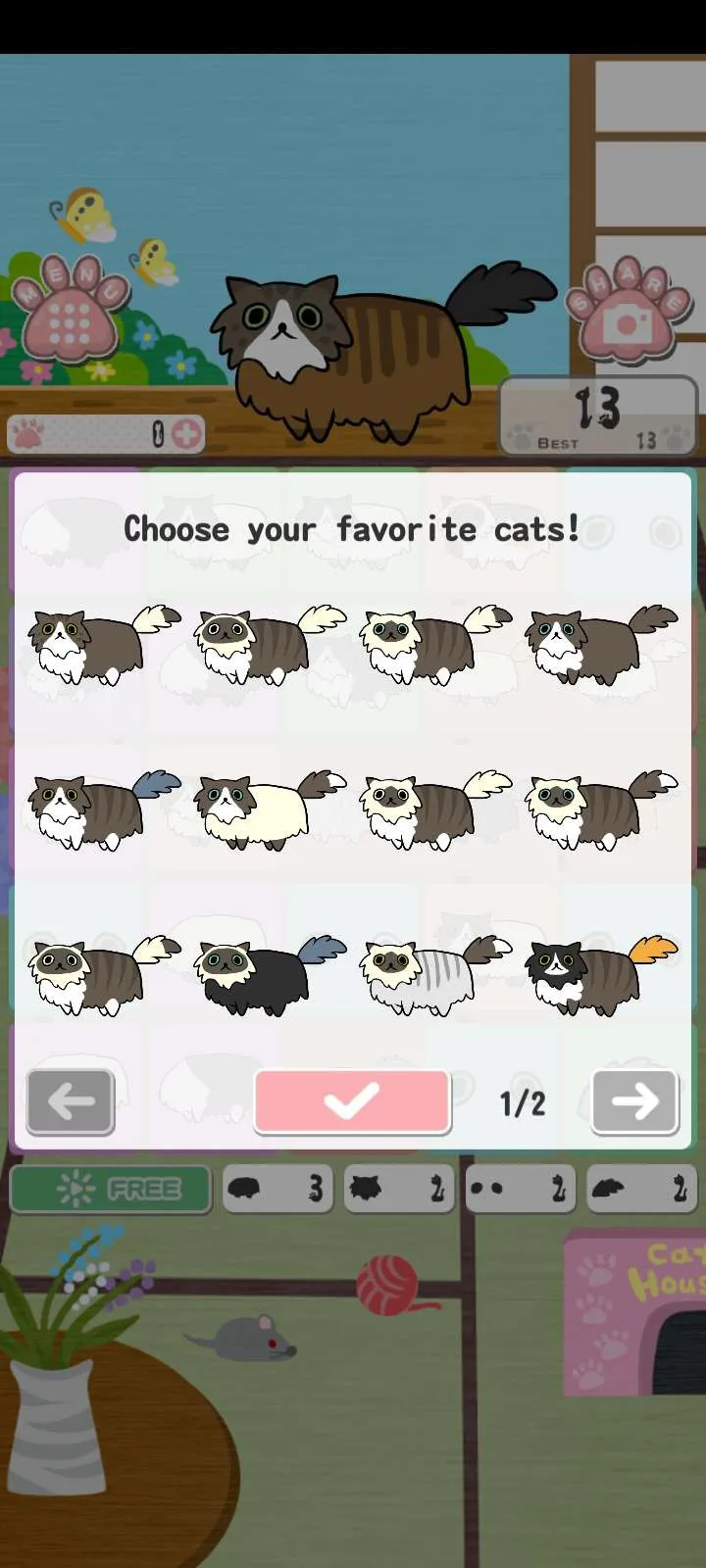Image resolution: width=706 pixels, height=1568 pixels.
Task: Tap the green FREE button
Action: (x=111, y=1189)
